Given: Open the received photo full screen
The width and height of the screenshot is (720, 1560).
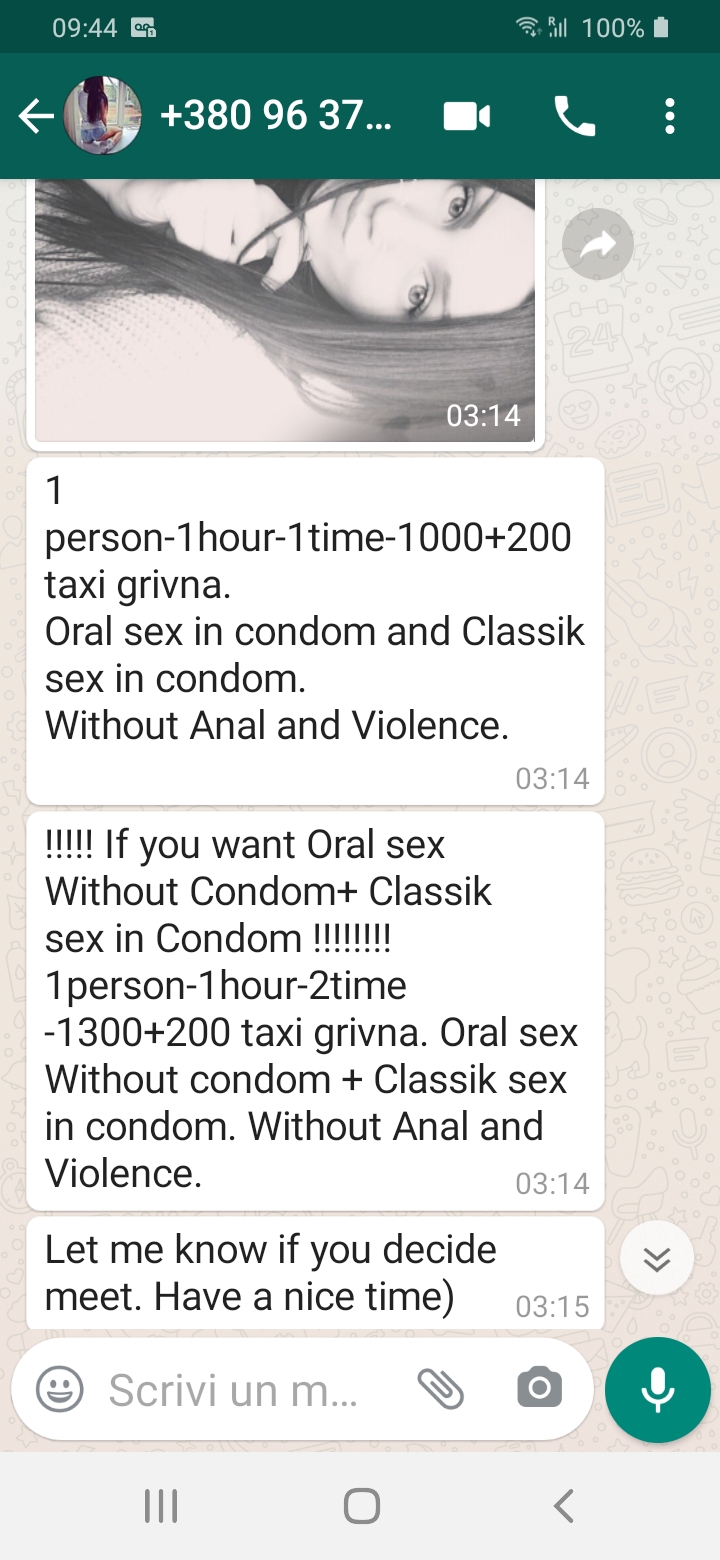Looking at the screenshot, I should (x=285, y=310).
